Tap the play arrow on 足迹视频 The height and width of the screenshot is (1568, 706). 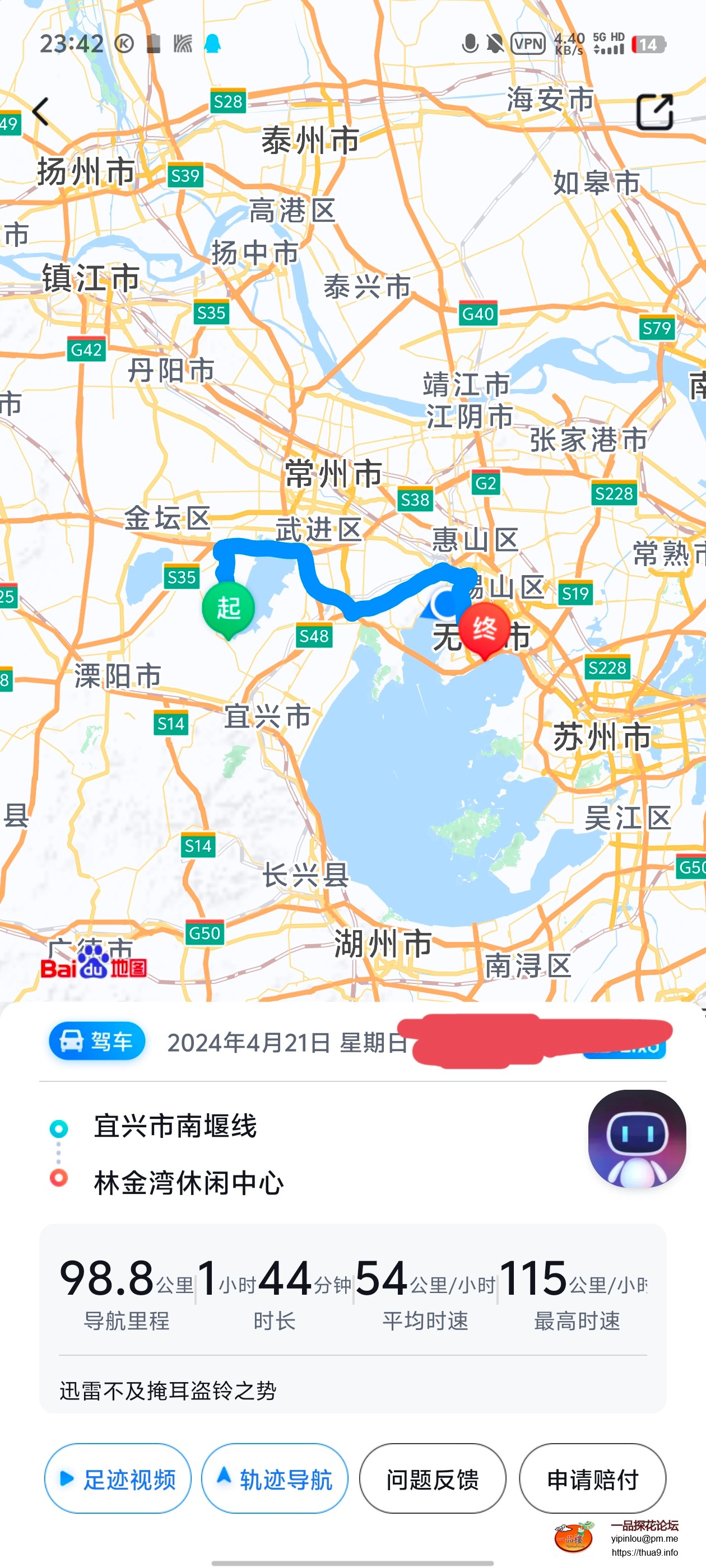69,1479
